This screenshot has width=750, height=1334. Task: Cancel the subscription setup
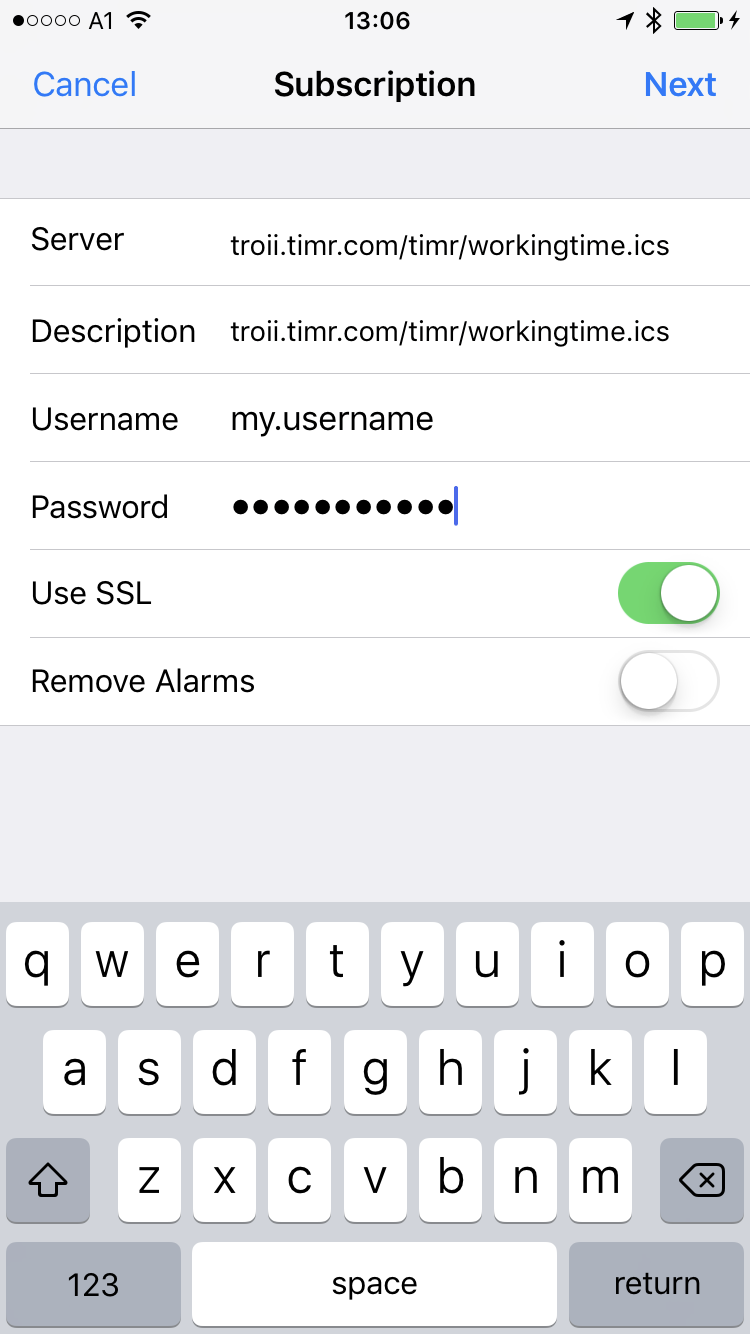coord(85,85)
